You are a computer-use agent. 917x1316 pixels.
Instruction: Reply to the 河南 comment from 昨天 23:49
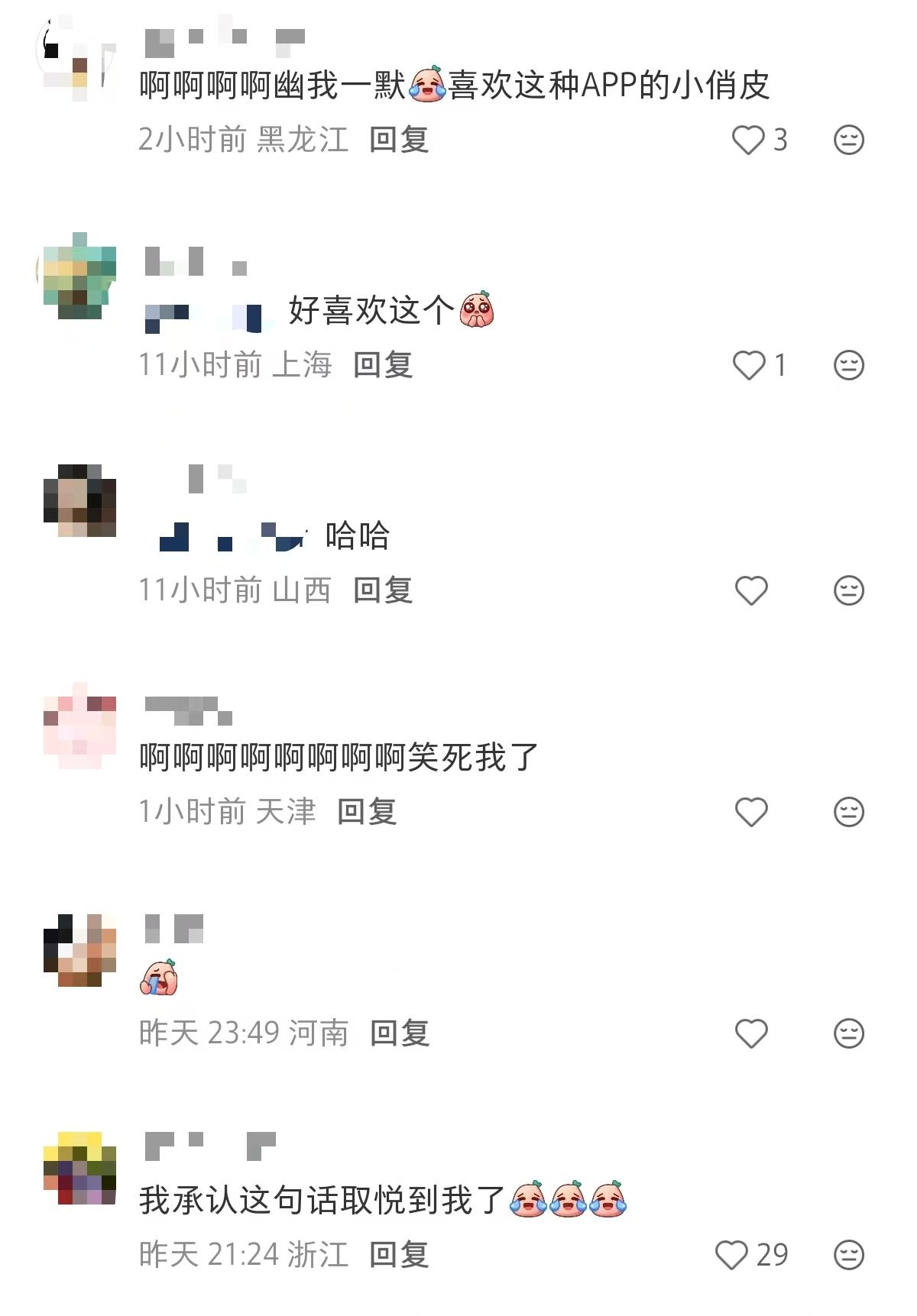400,1033
